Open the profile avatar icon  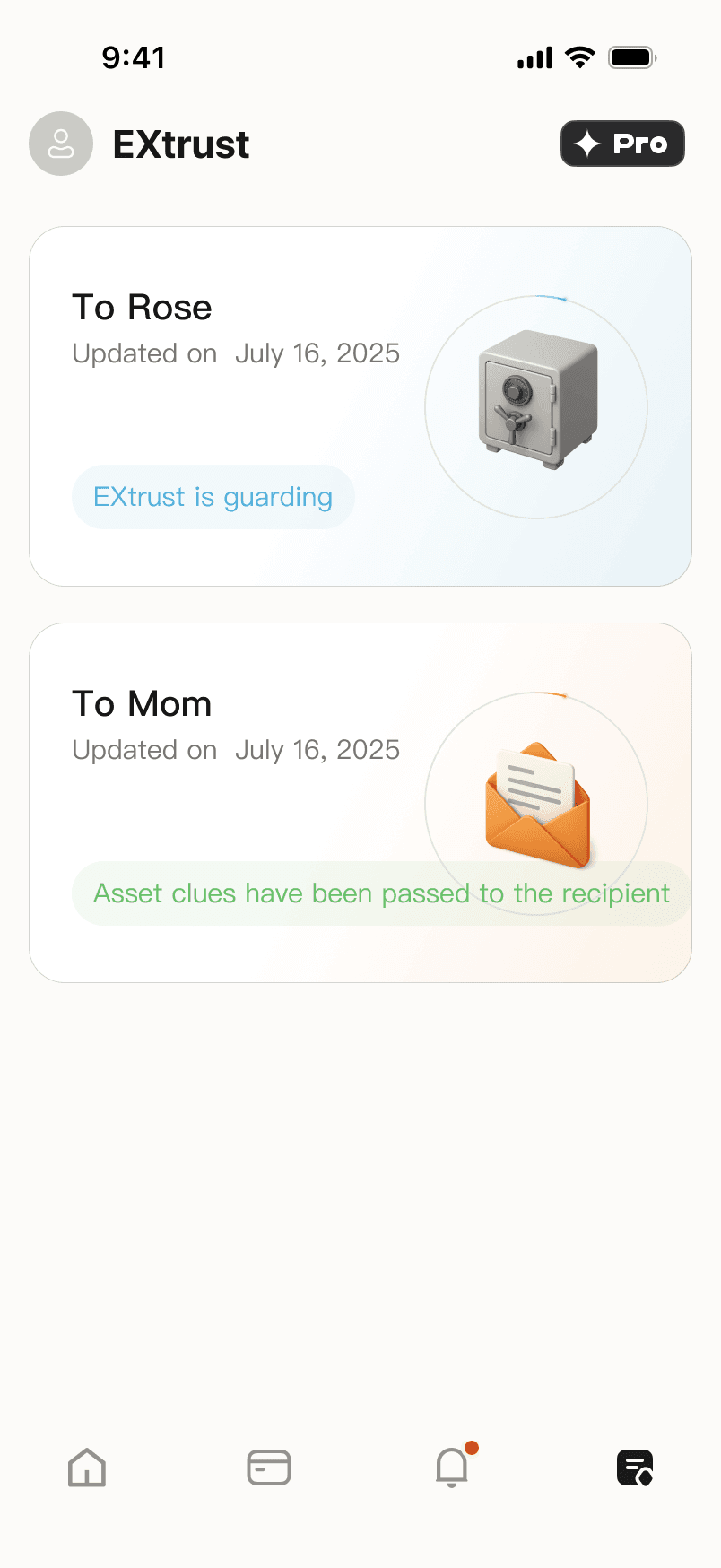tap(61, 144)
